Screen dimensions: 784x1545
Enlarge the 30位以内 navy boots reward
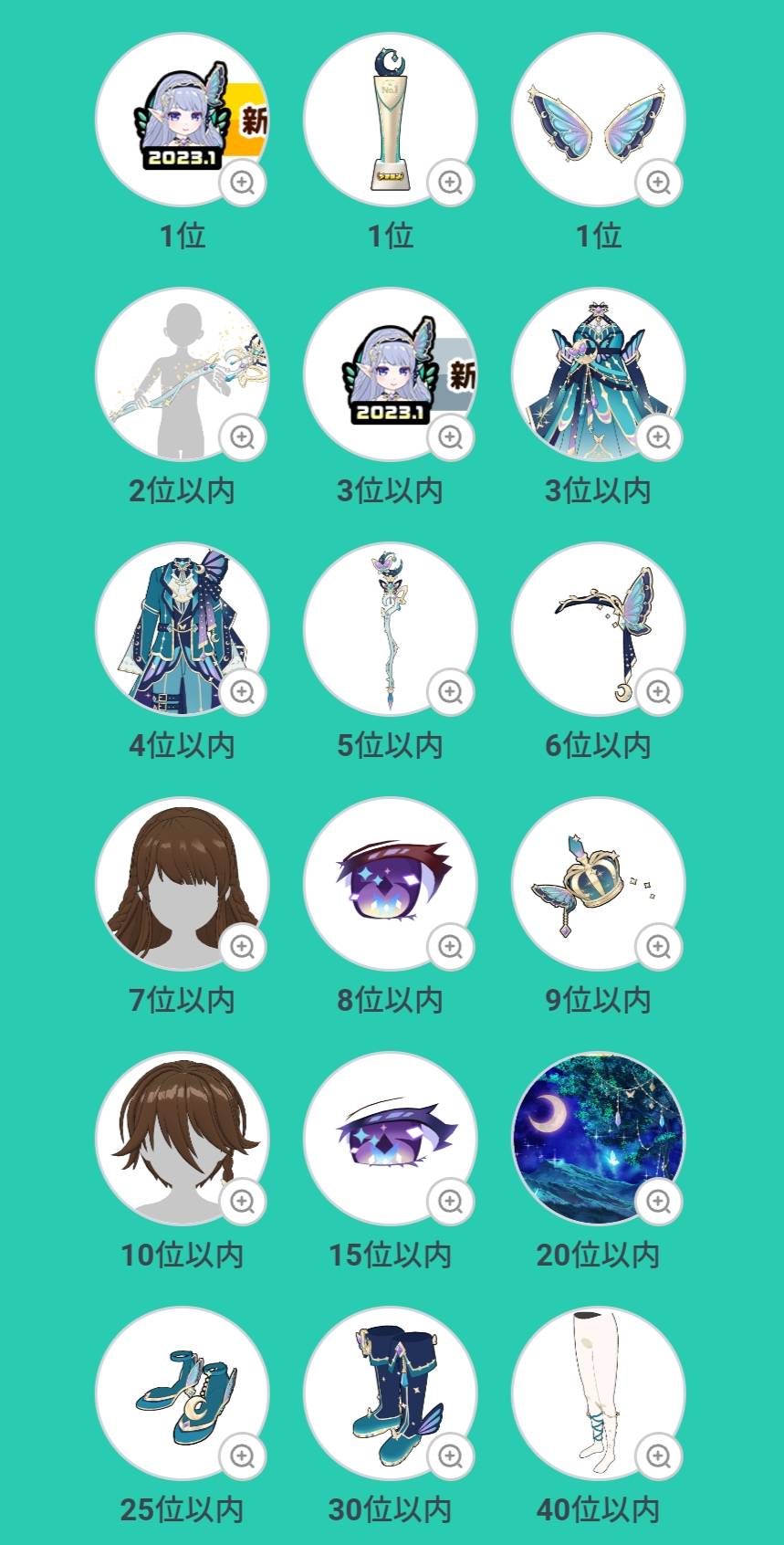pyautogui.click(x=450, y=1456)
